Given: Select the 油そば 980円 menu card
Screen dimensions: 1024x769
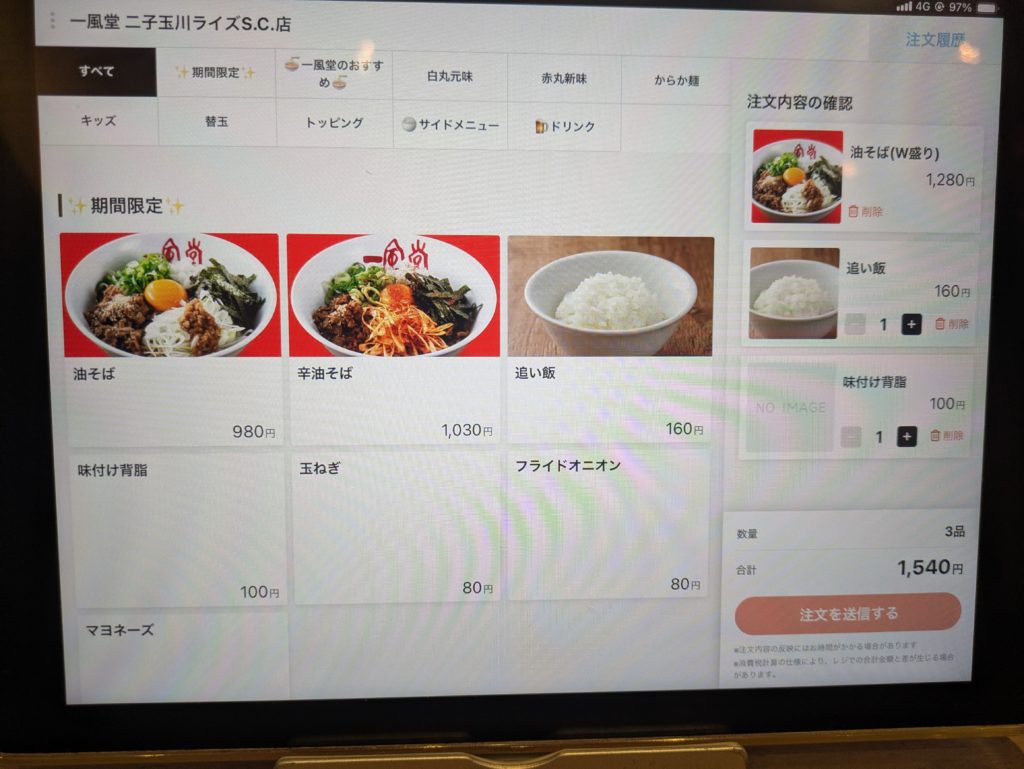Looking at the screenshot, I should [x=172, y=340].
